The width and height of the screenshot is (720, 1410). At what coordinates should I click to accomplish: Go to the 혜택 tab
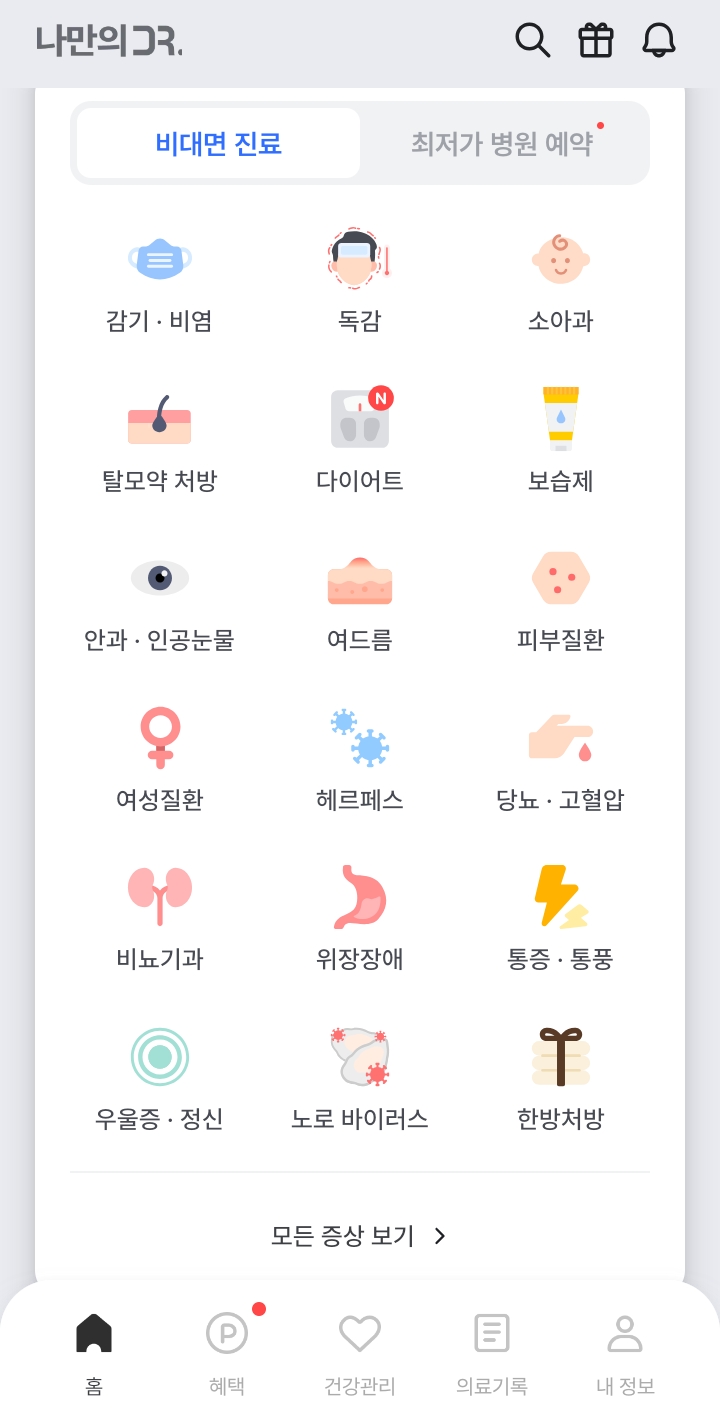pos(227,1354)
